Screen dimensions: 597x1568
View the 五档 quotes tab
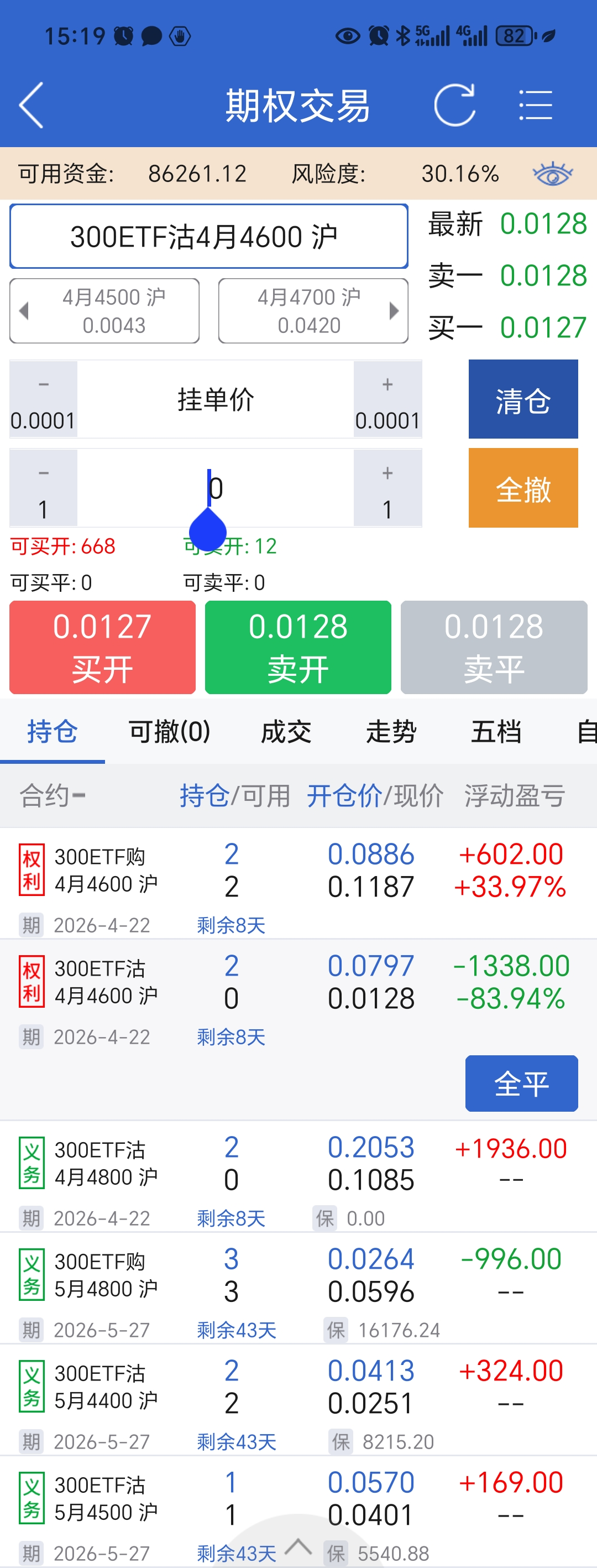coord(496,731)
